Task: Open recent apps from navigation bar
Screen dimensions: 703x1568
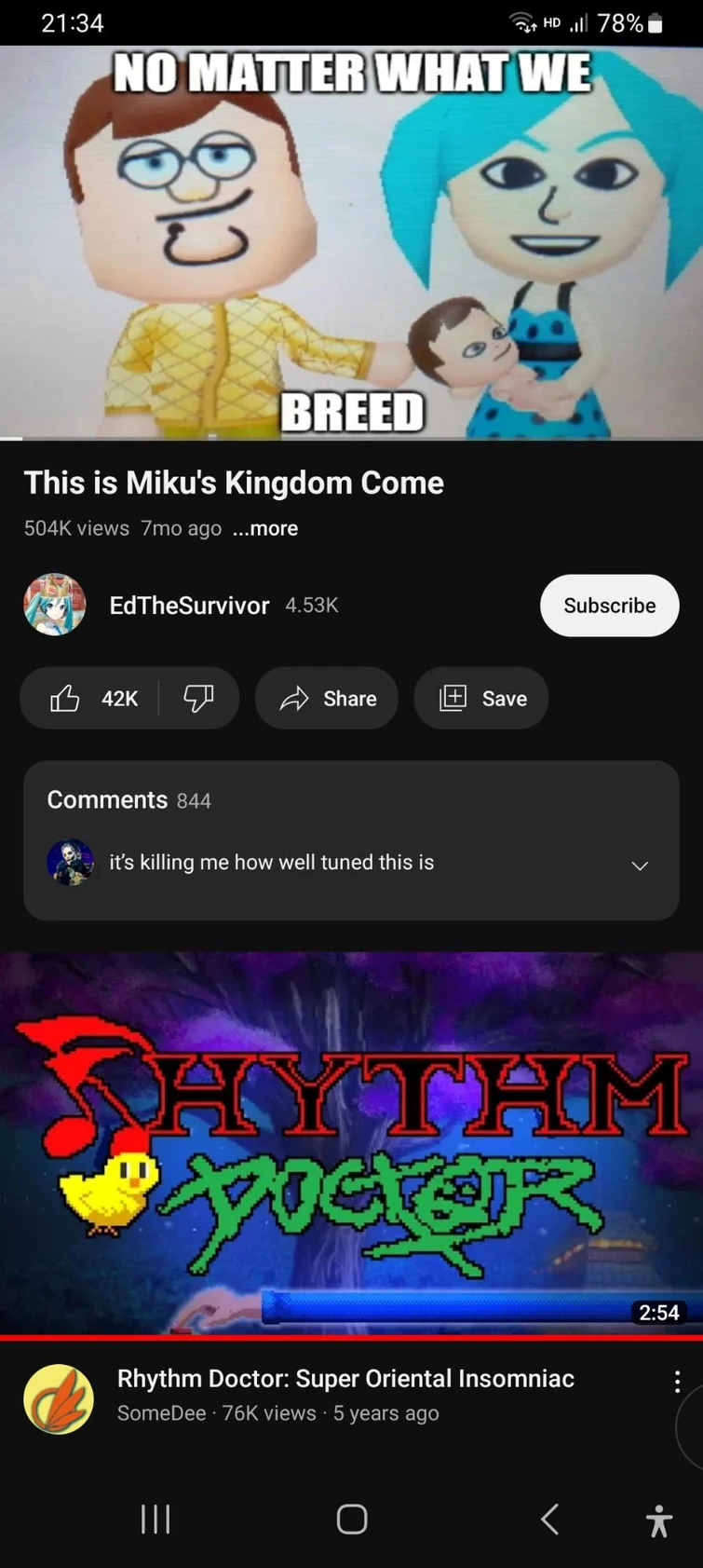Action: 155,1518
